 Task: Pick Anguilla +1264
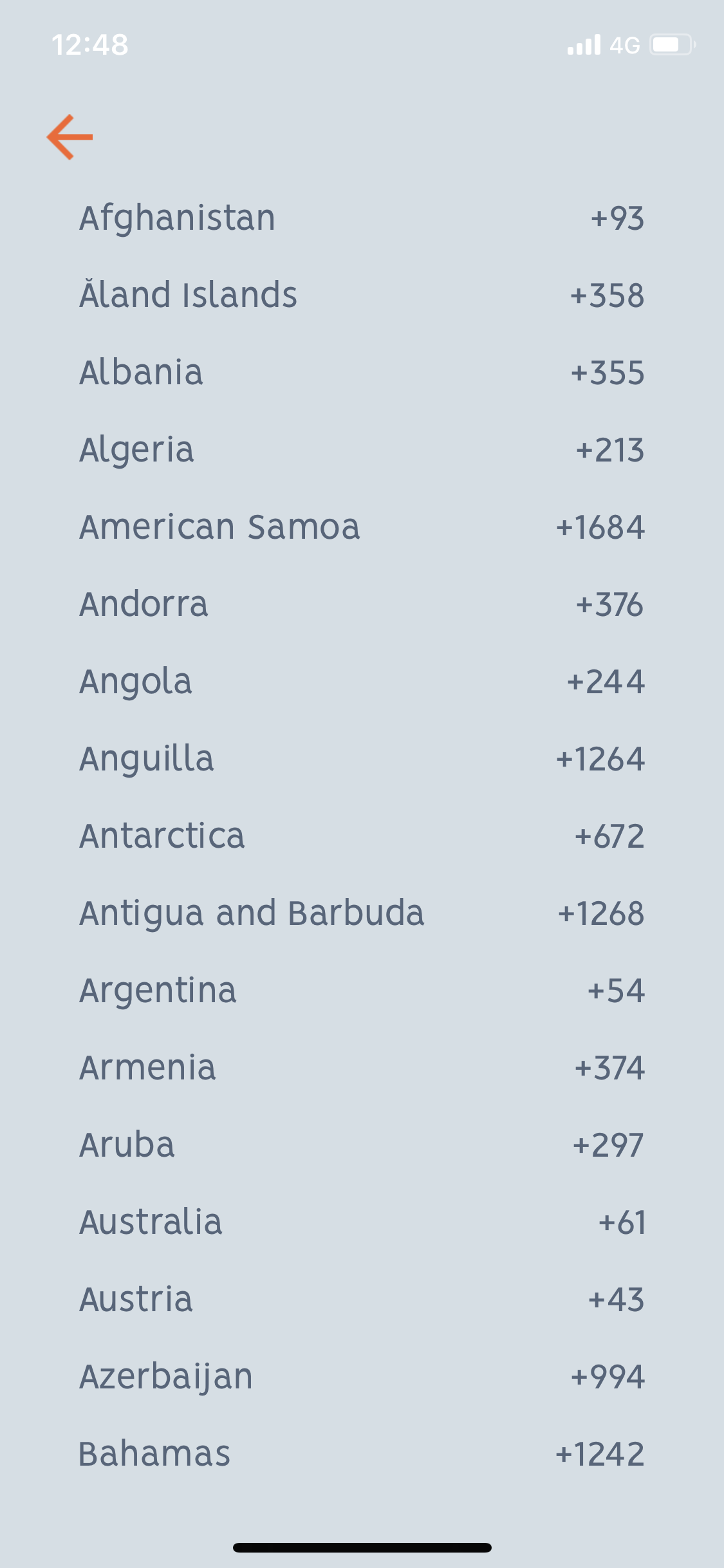362,758
